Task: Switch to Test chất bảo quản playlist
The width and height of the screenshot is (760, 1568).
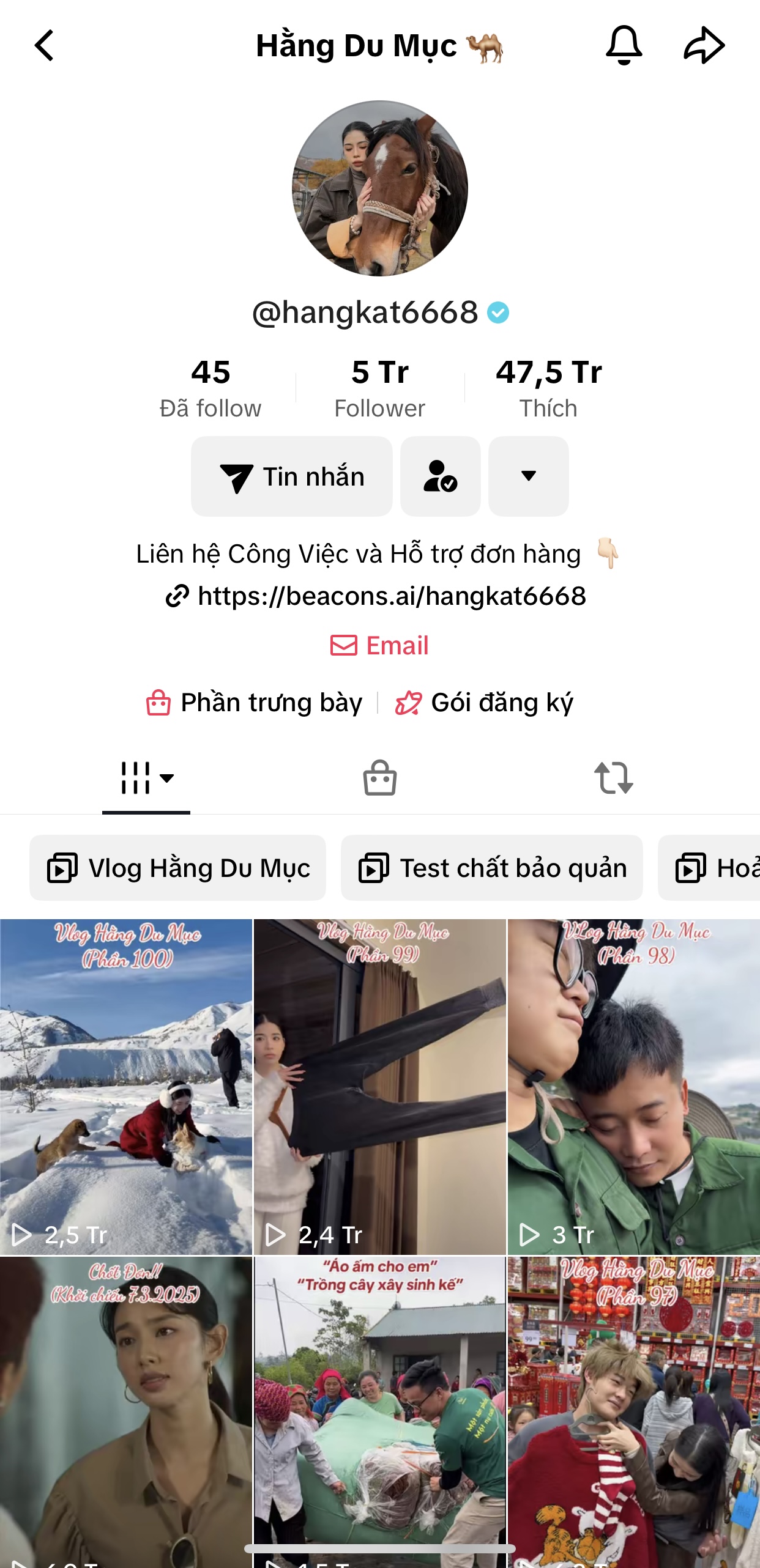Action: [x=491, y=868]
